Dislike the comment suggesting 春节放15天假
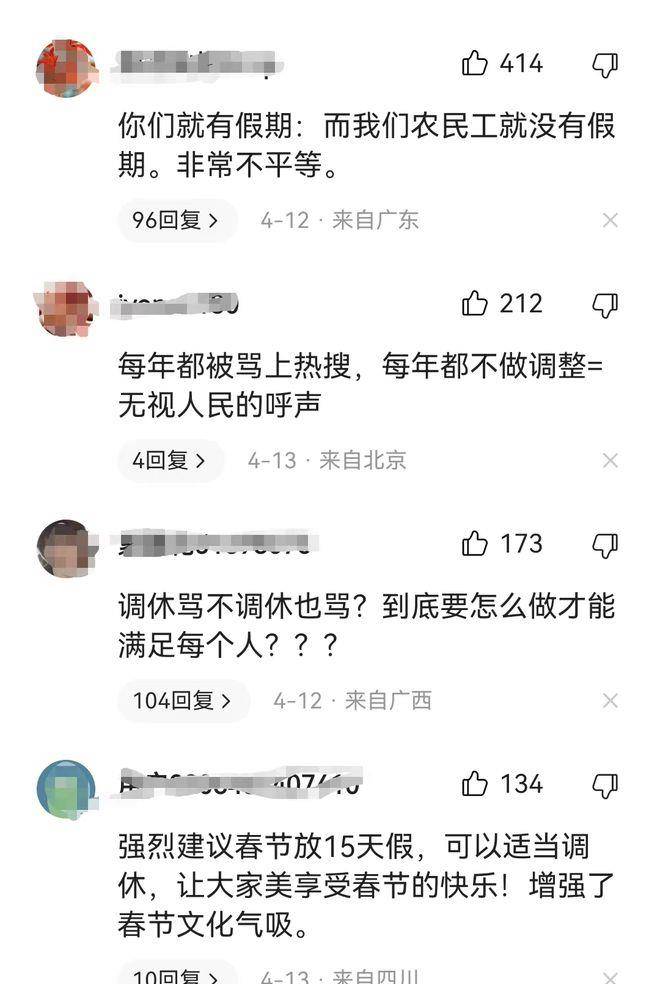This screenshot has height=984, width=660. coord(605,785)
